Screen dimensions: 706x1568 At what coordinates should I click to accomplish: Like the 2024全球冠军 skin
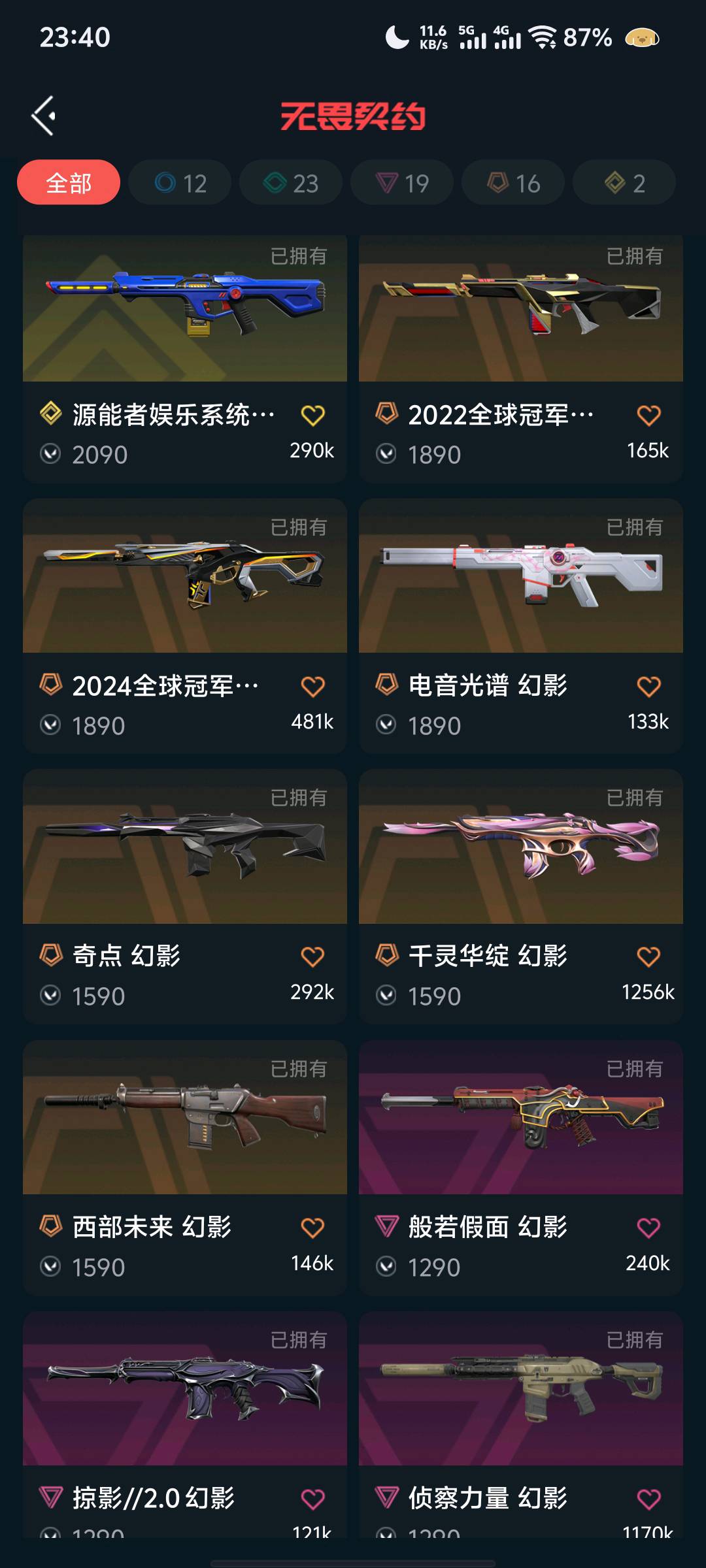point(312,687)
